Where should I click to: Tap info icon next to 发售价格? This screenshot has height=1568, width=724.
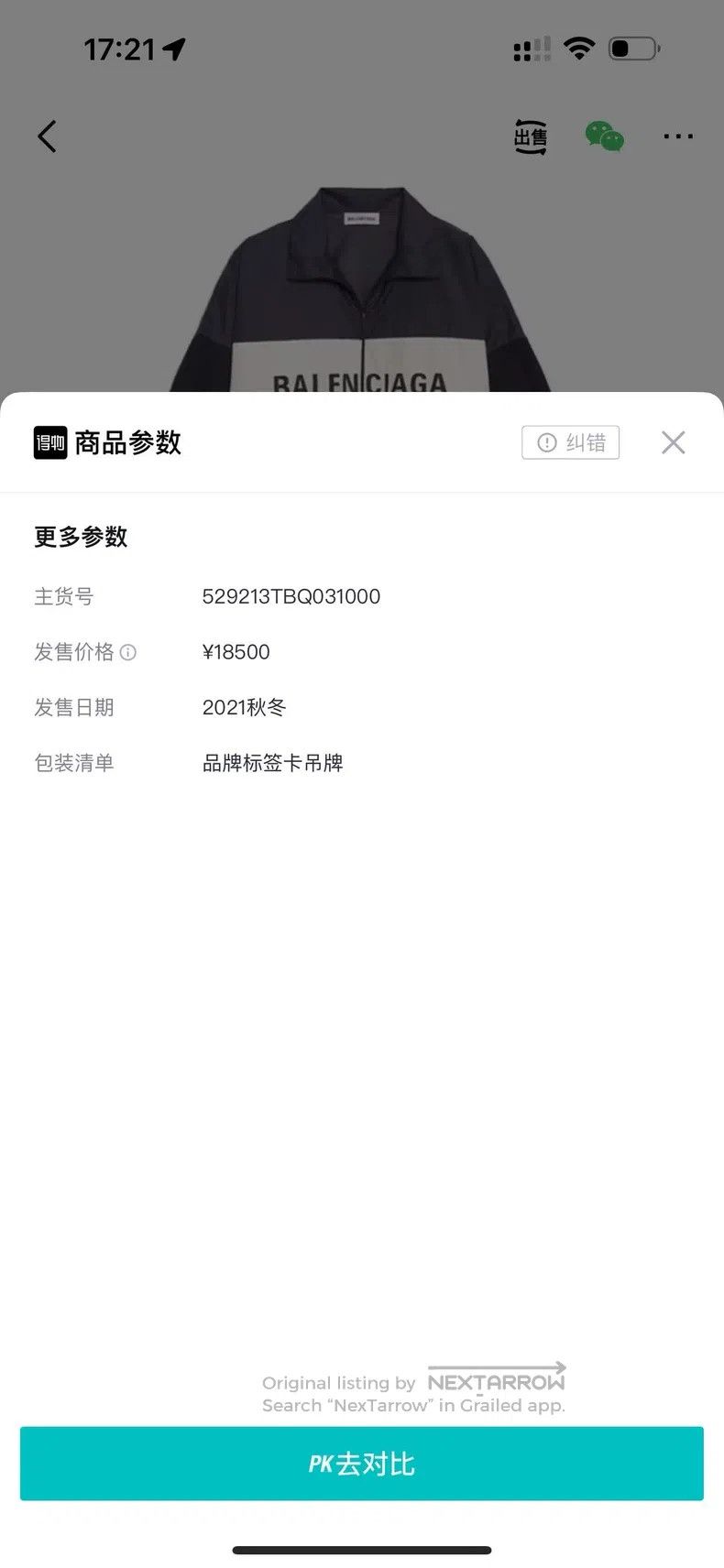coord(128,652)
